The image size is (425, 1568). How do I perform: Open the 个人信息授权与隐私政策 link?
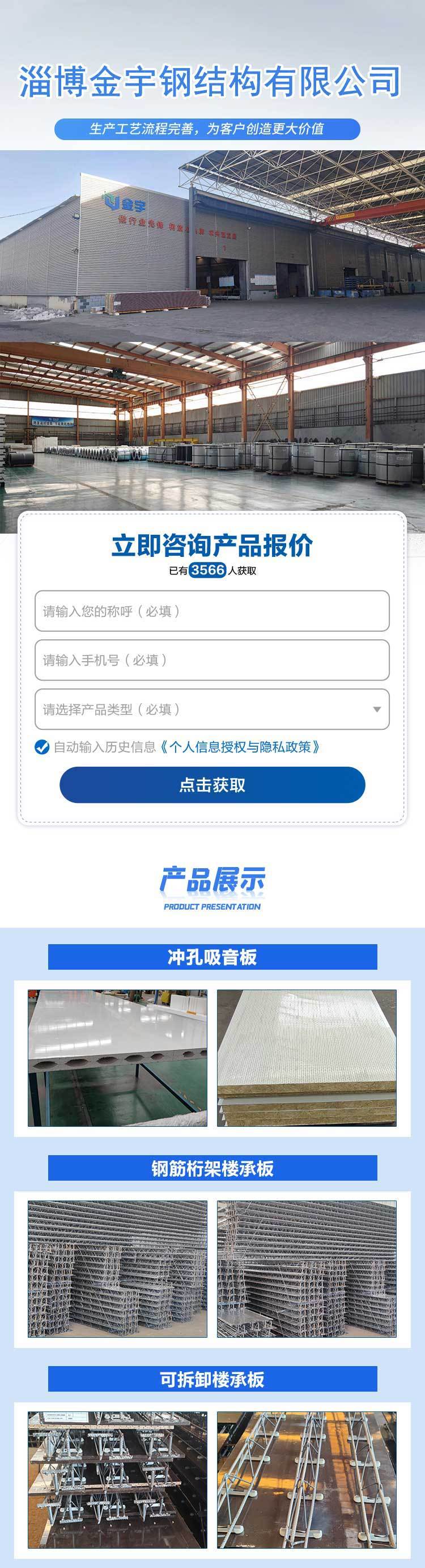240,747
